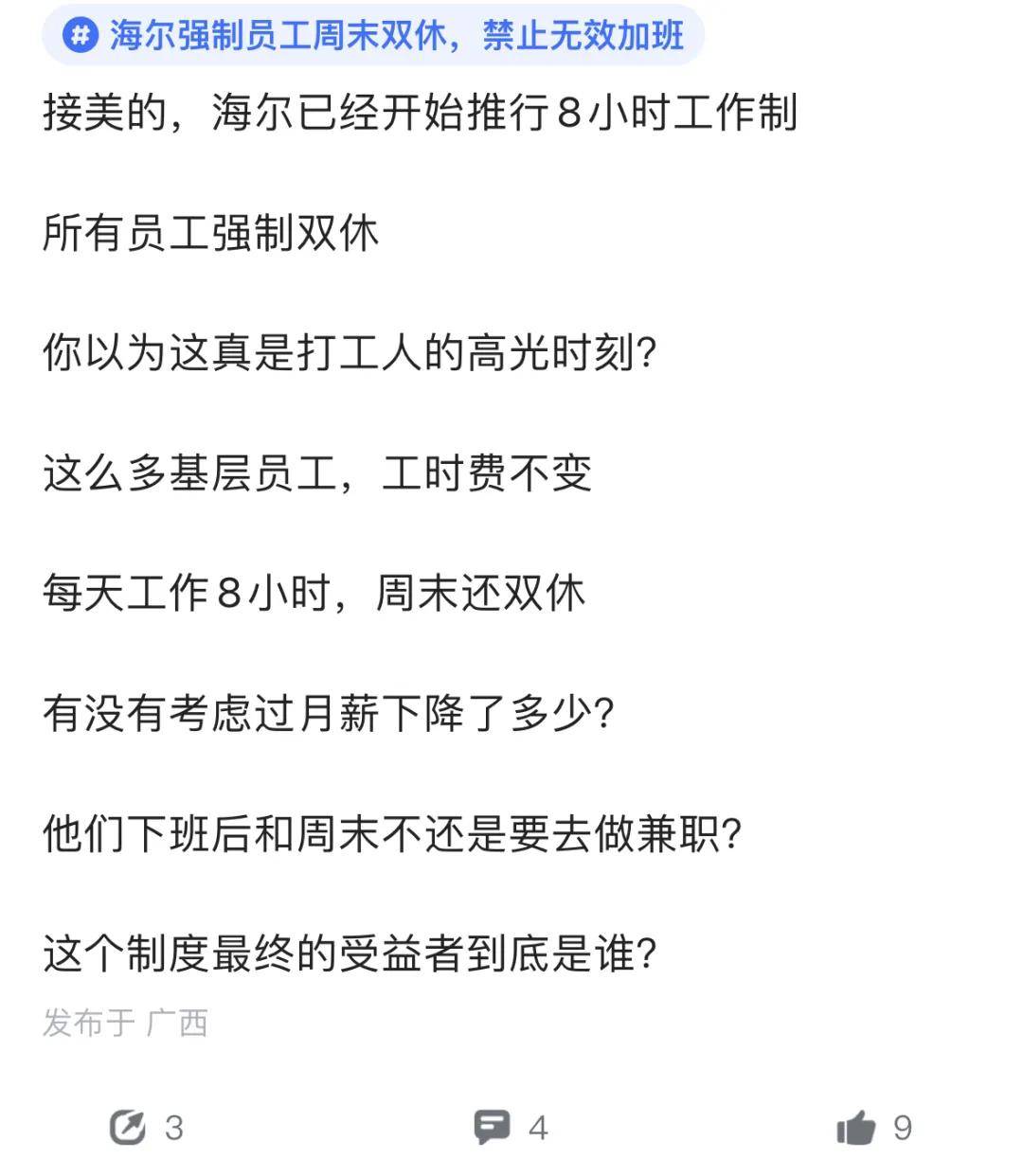Give a like using the thumb icon
This screenshot has height=1176, width=1023.
857,1127
